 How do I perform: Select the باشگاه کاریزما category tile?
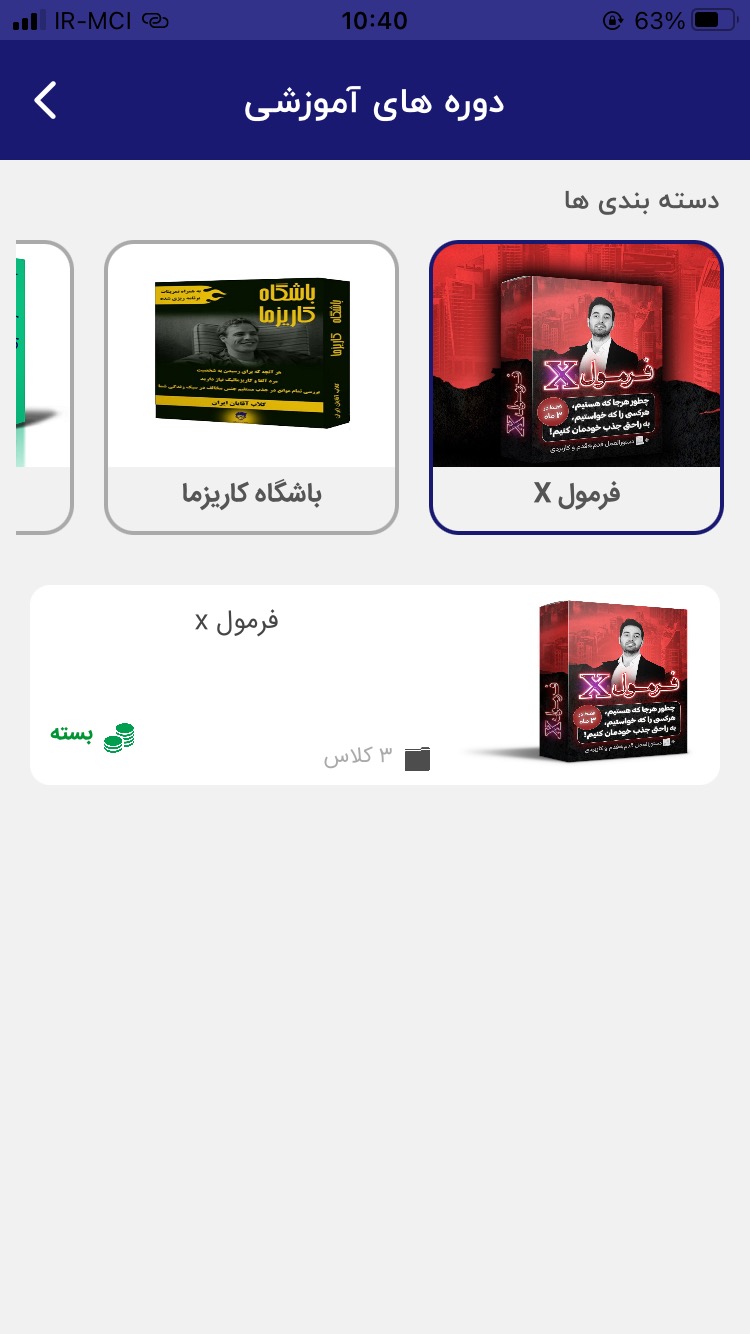(x=251, y=388)
